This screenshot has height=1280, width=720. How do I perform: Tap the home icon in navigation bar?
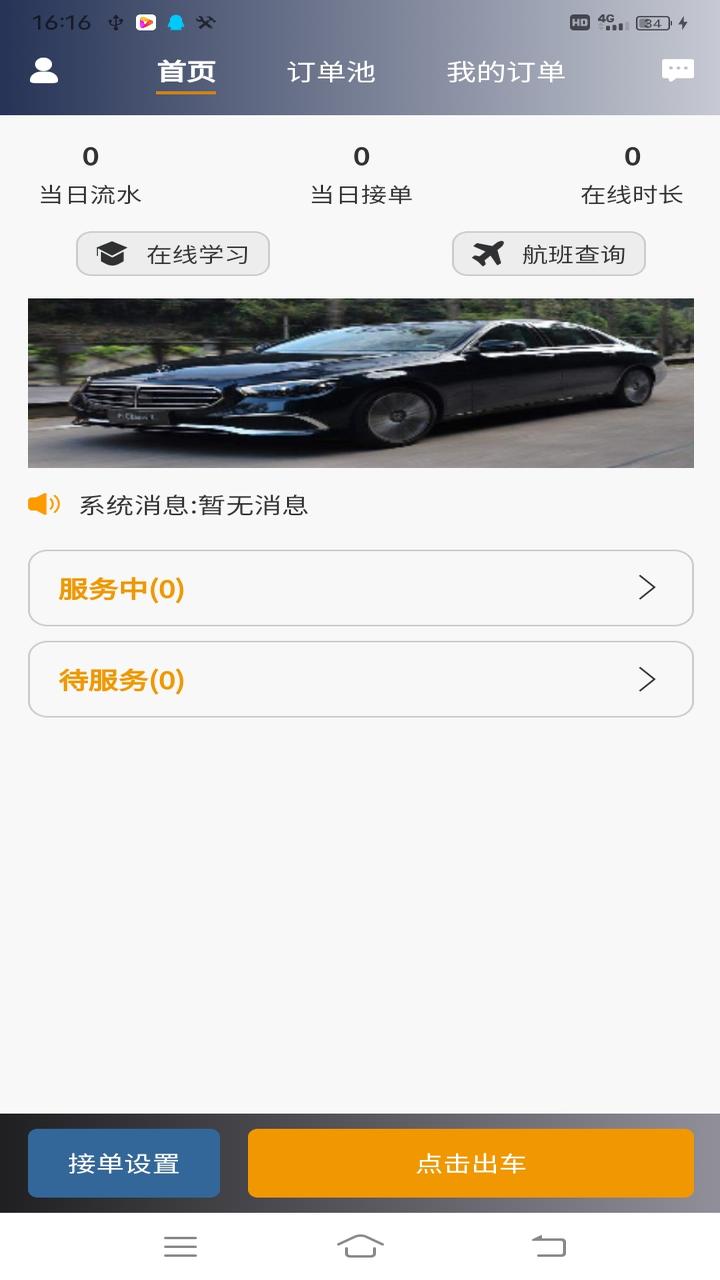(x=360, y=1247)
